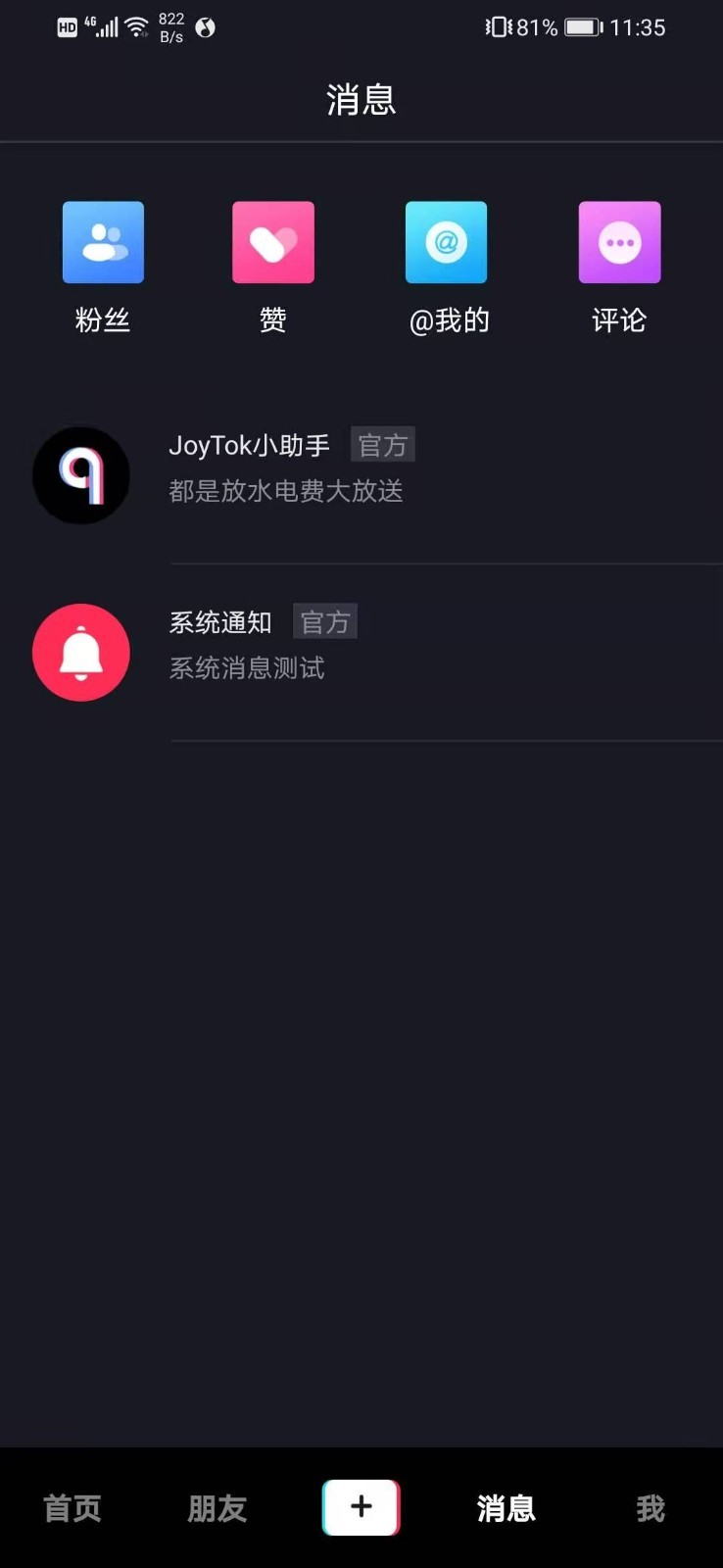Open the @我的 mentions icon

pos(446,242)
